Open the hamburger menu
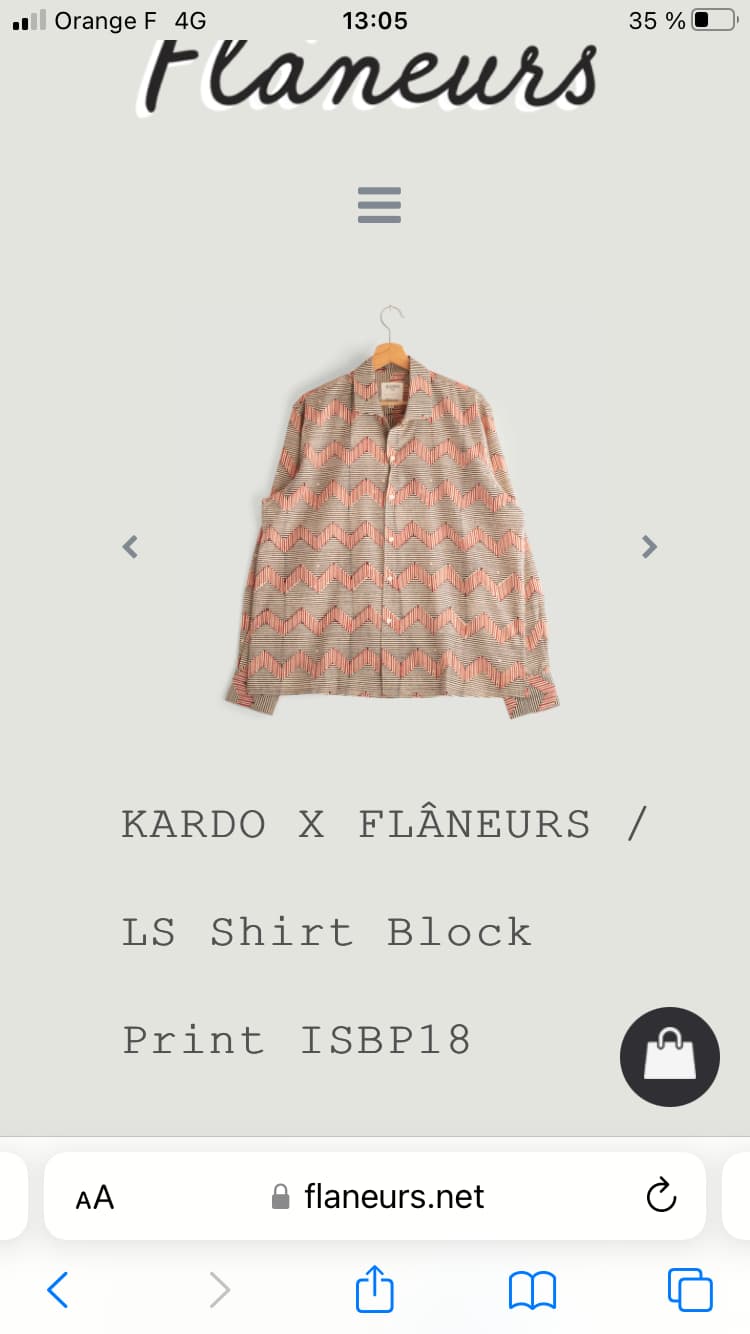The height and width of the screenshot is (1334, 750). (x=379, y=205)
